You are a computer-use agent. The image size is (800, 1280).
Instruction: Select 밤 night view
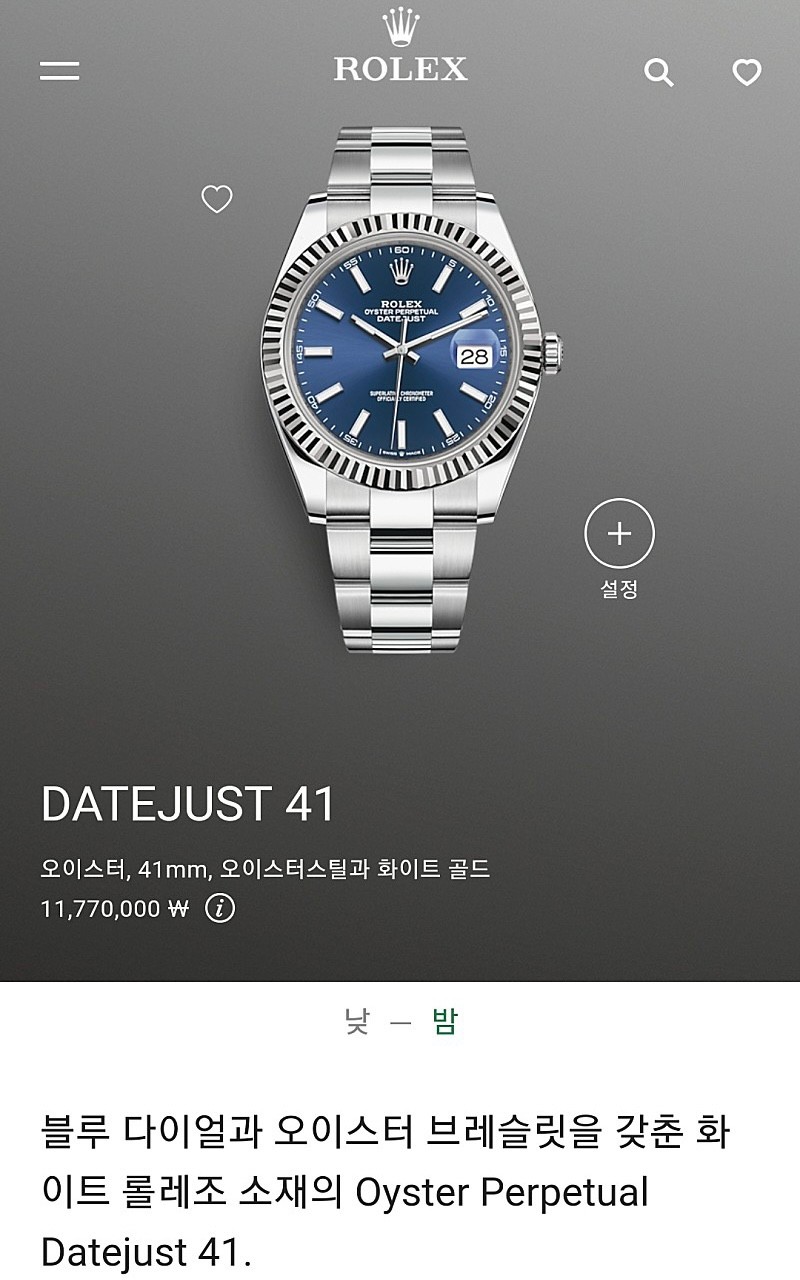445,1022
